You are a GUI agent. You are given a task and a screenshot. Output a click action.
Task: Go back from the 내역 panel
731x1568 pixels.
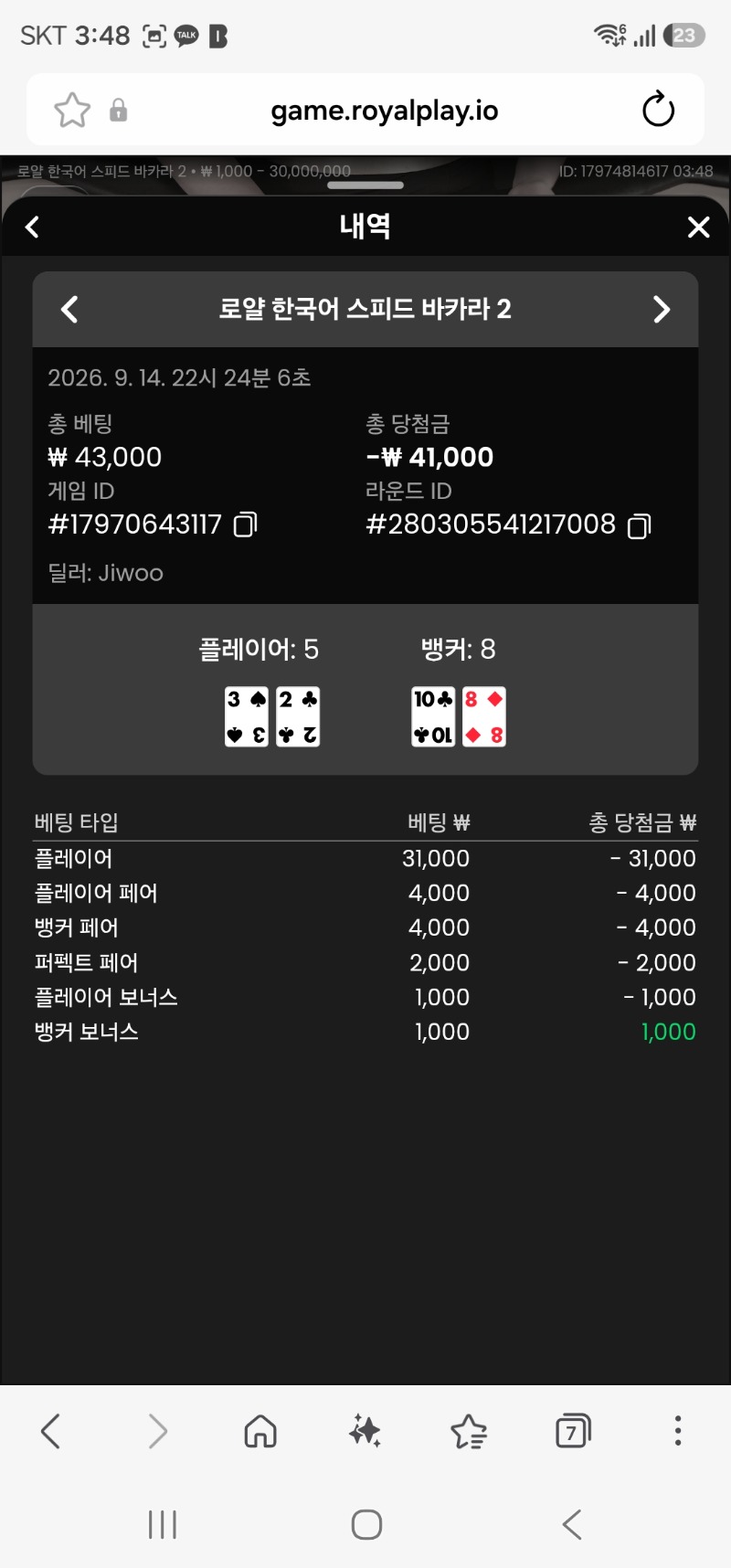click(x=33, y=227)
